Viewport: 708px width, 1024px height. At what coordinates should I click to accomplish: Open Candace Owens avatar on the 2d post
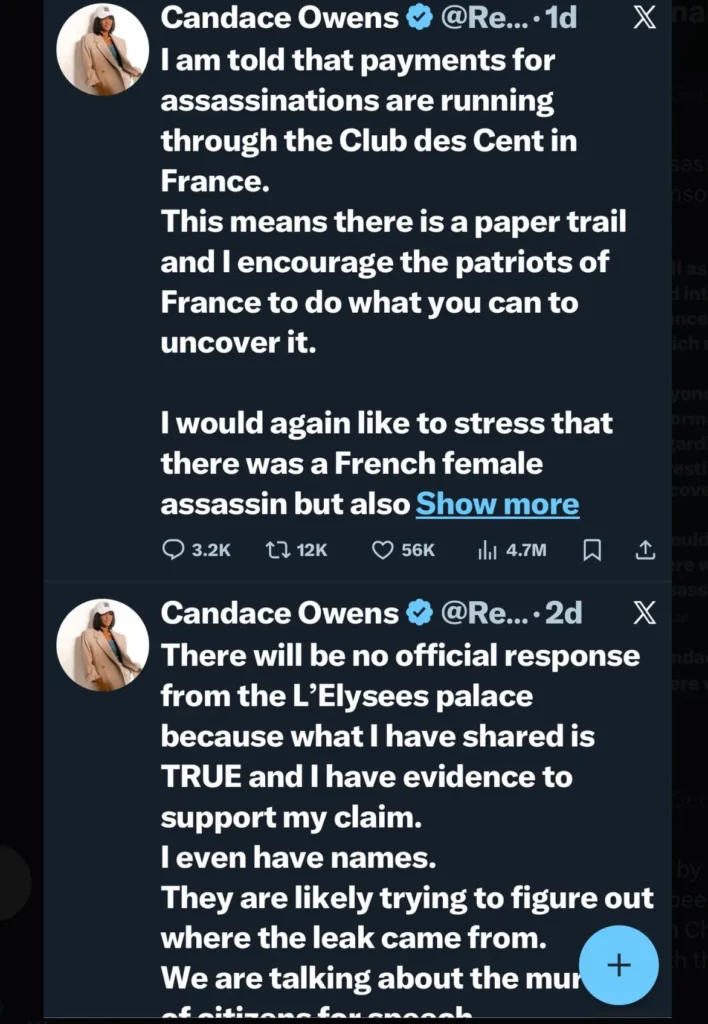pyautogui.click(x=102, y=645)
